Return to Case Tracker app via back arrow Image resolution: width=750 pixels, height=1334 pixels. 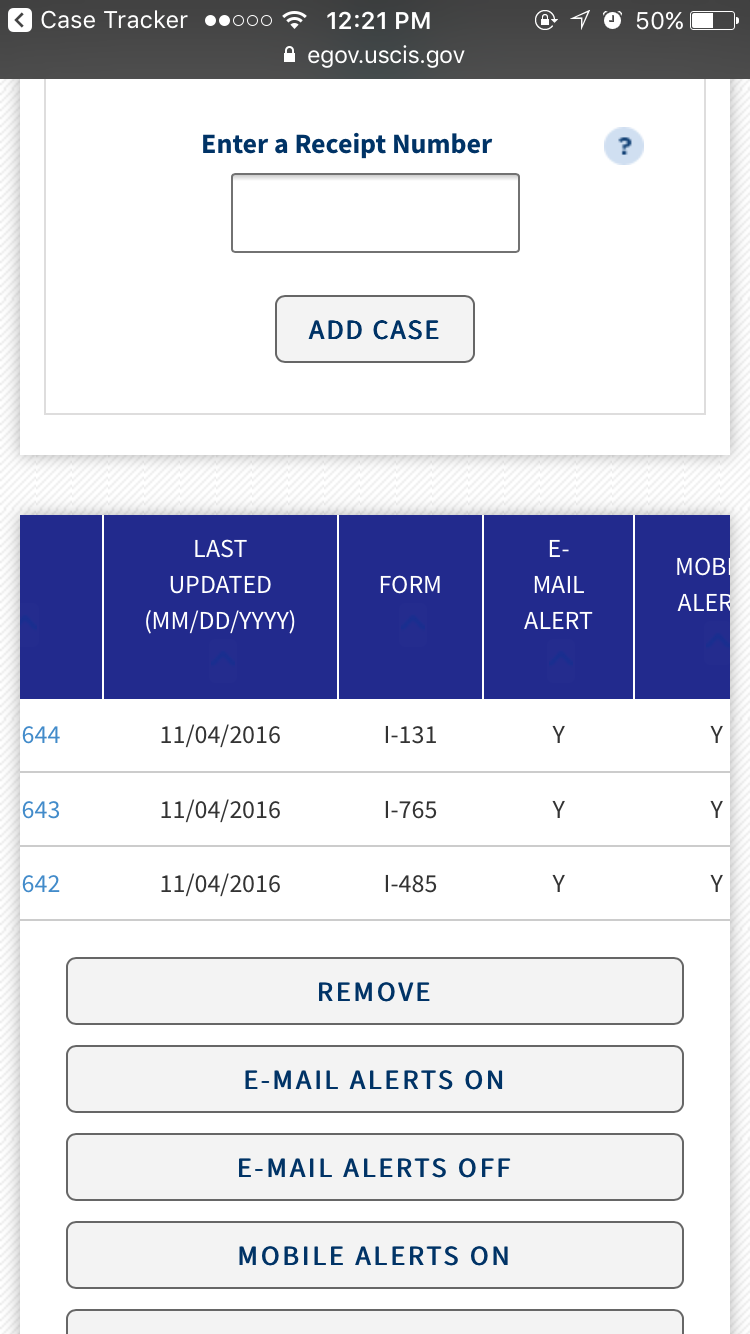click(x=20, y=20)
